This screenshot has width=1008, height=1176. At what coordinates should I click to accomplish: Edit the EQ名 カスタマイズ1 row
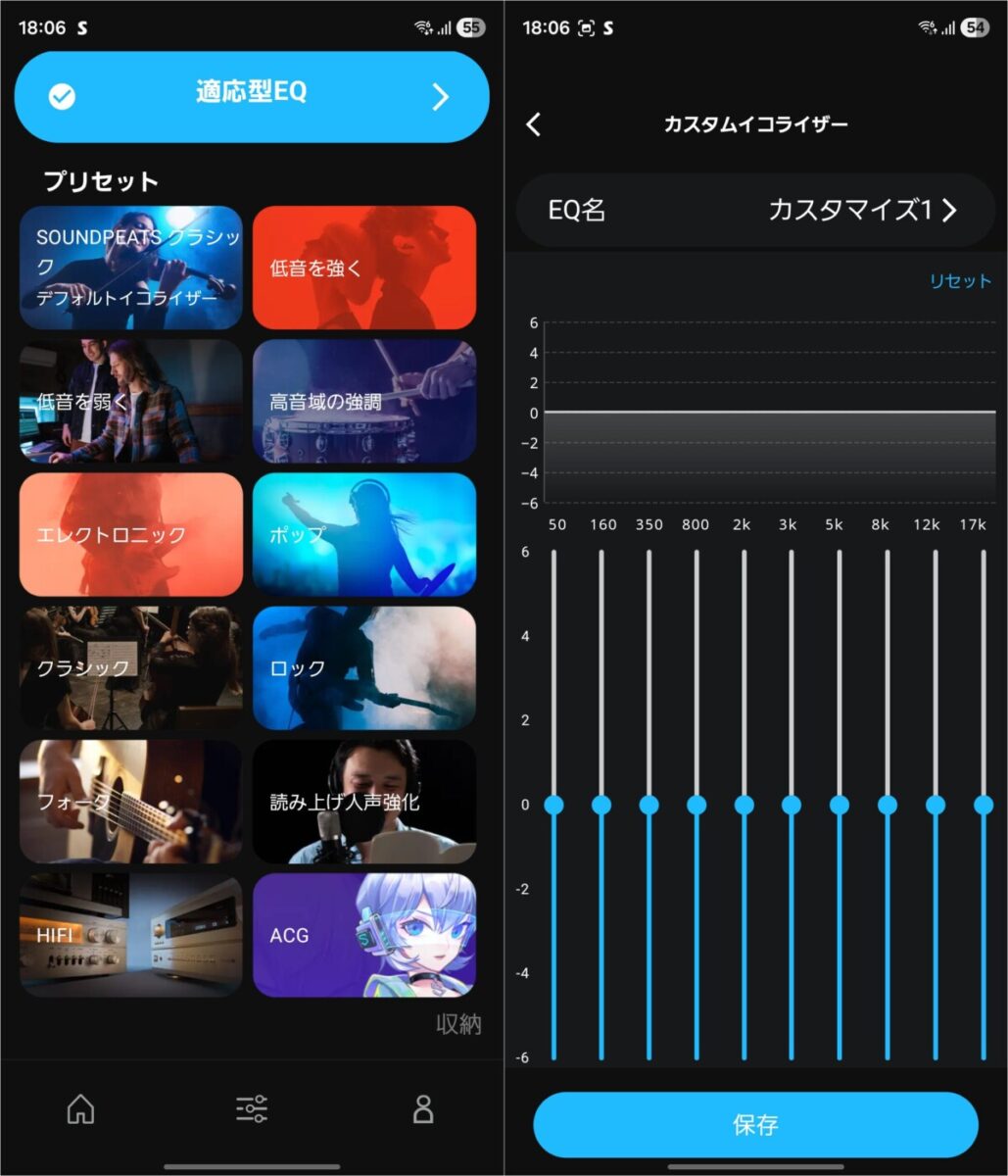[755, 210]
